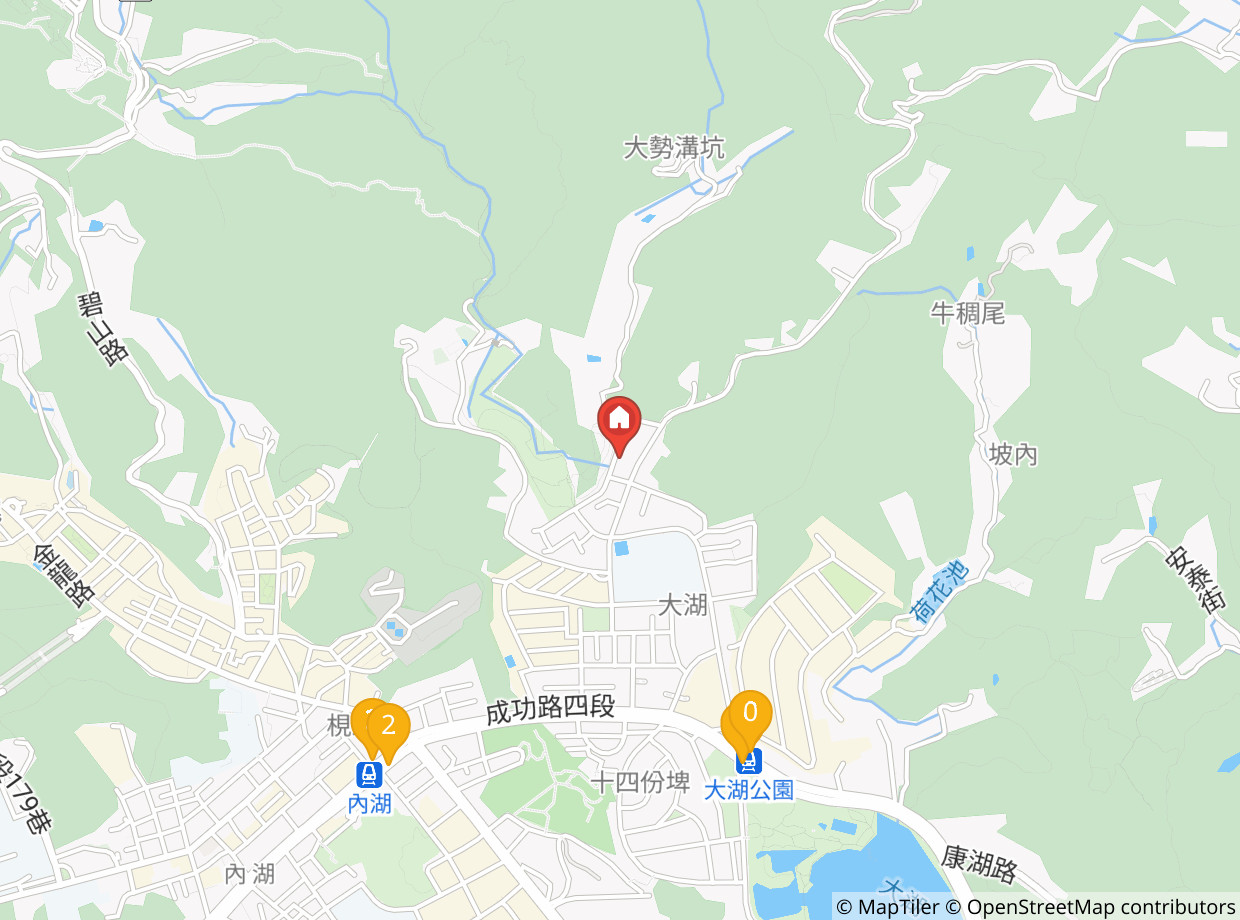Viewport: 1240px width, 920px height.
Task: Open the MapTiler attribution link
Action: tap(888, 907)
